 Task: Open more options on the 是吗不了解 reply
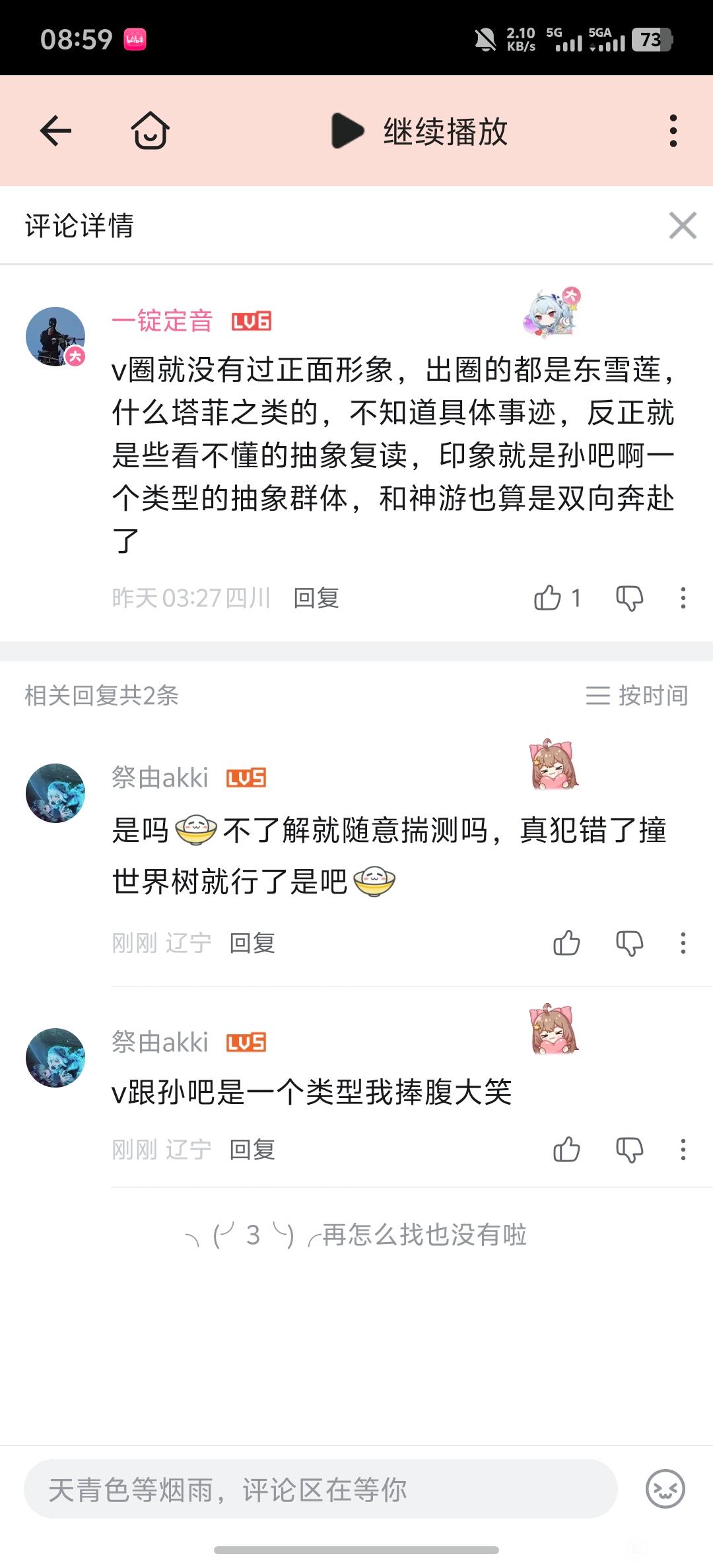(683, 943)
